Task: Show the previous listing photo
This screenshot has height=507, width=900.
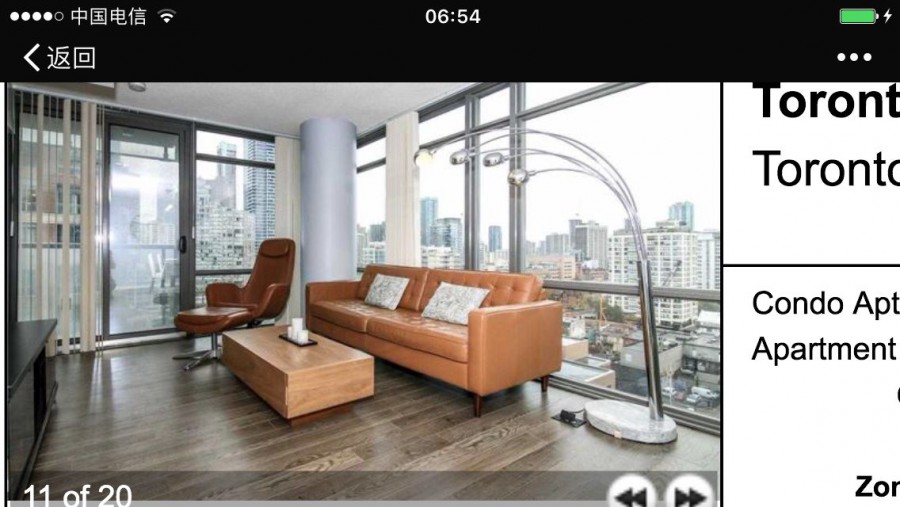Action: [632, 494]
